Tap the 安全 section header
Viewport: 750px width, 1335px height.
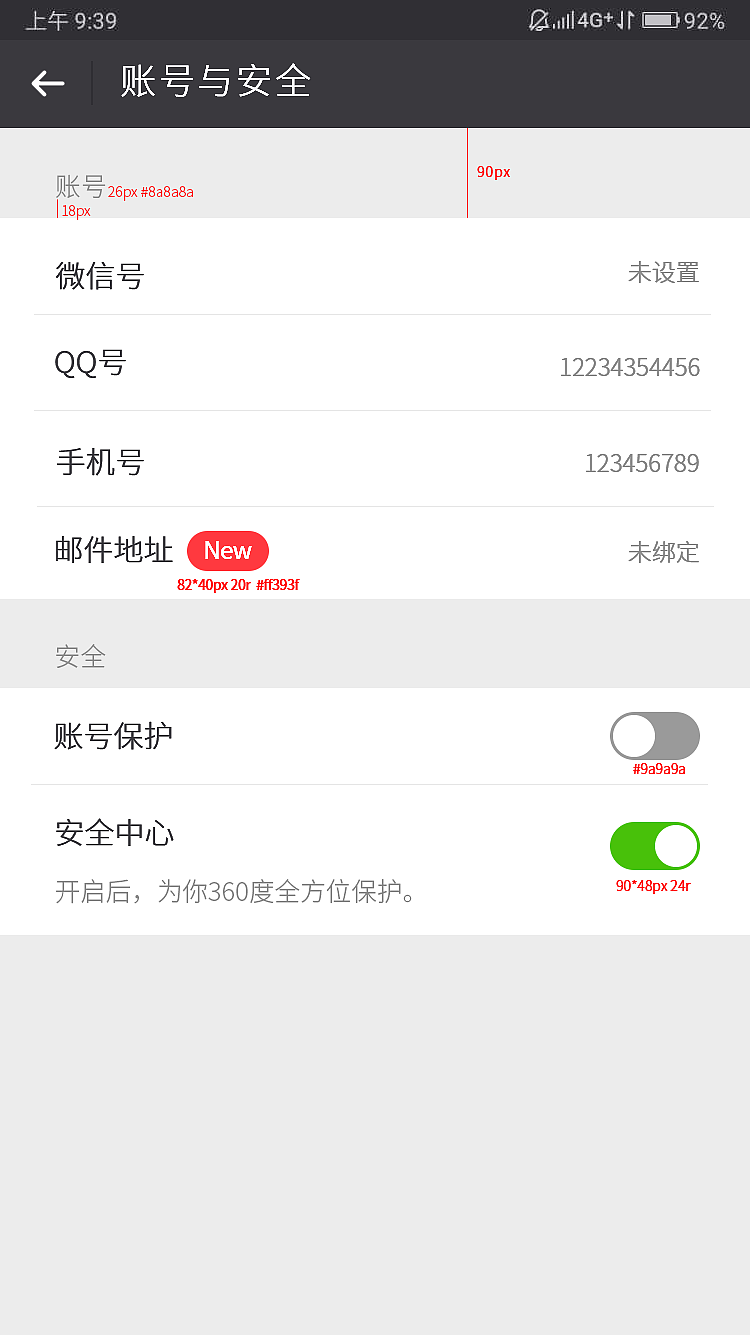80,657
